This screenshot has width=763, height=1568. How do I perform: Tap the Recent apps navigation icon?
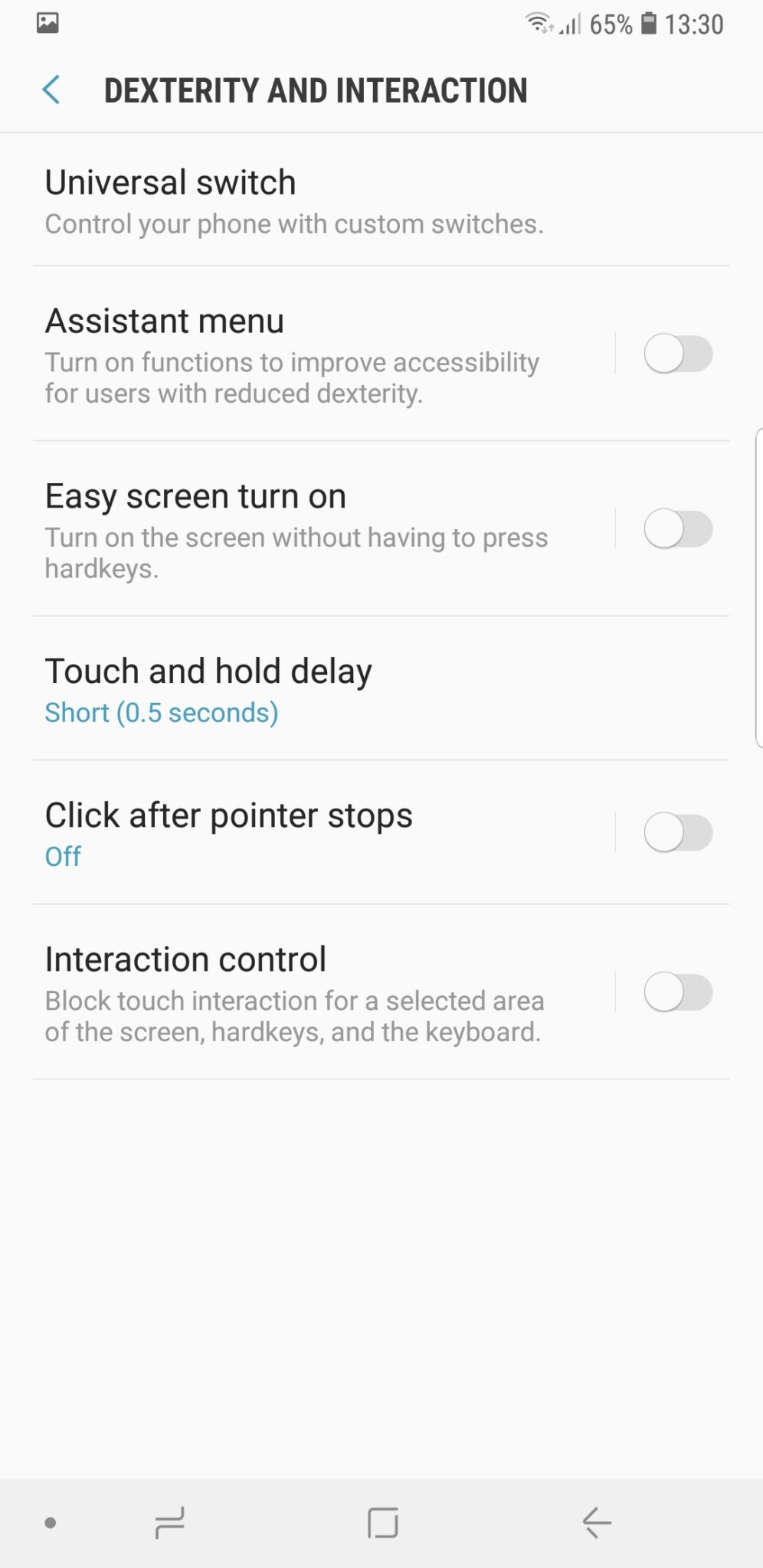170,1522
